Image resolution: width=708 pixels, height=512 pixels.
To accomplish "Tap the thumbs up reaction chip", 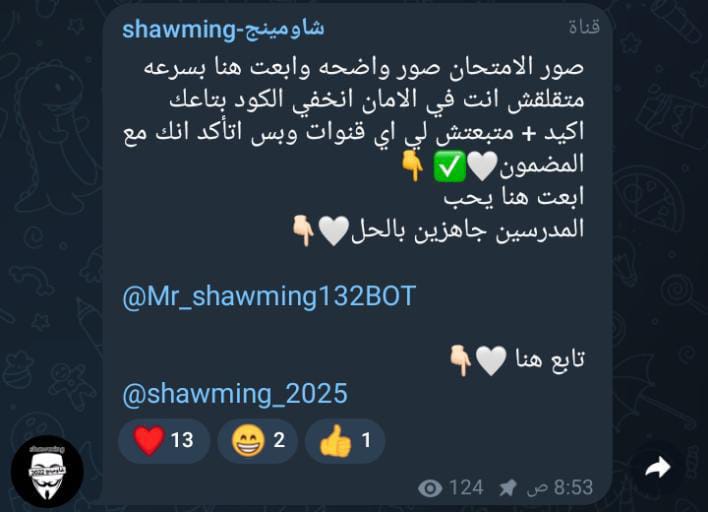I will click(344, 440).
